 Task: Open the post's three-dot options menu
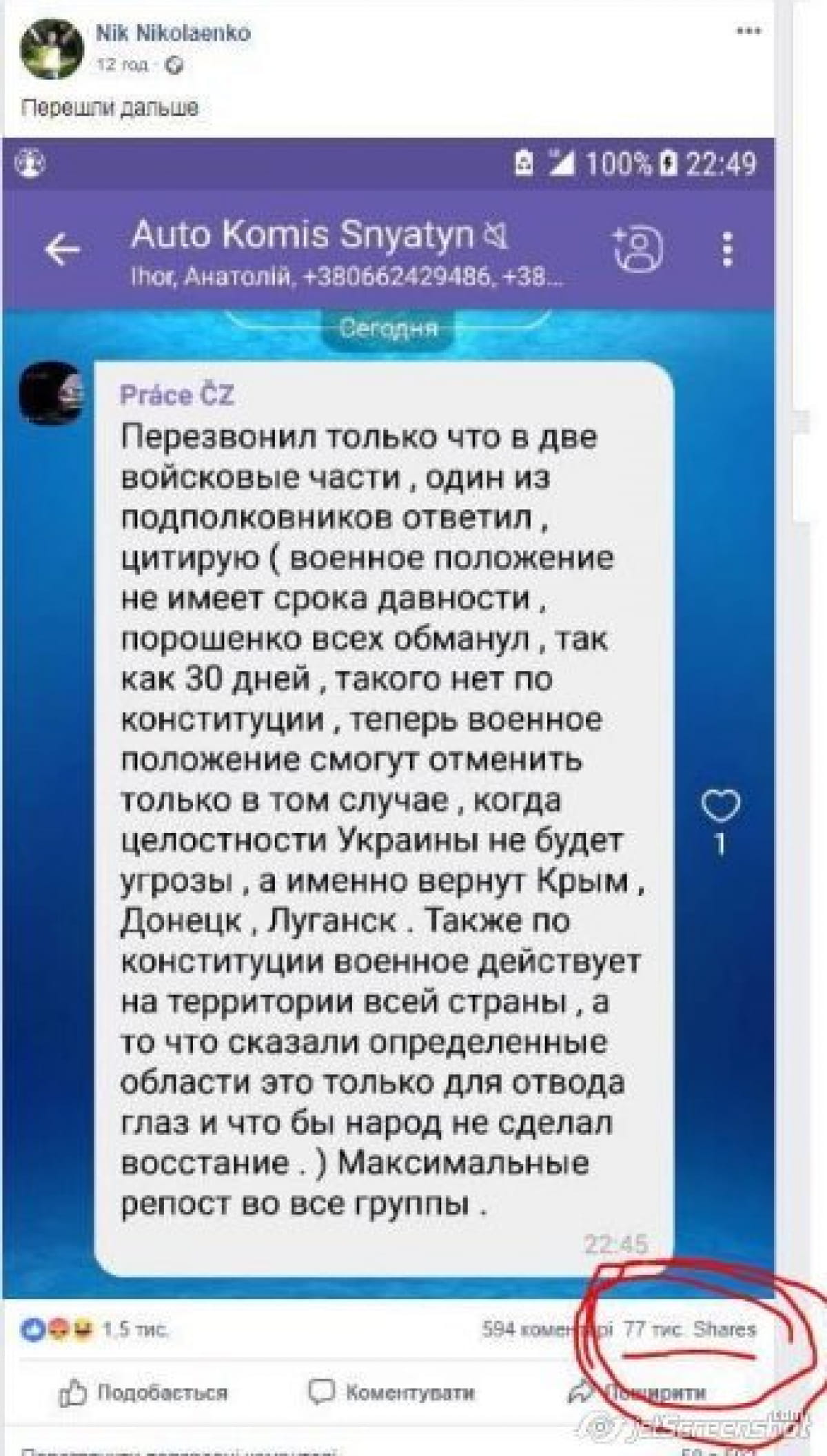coord(748,31)
